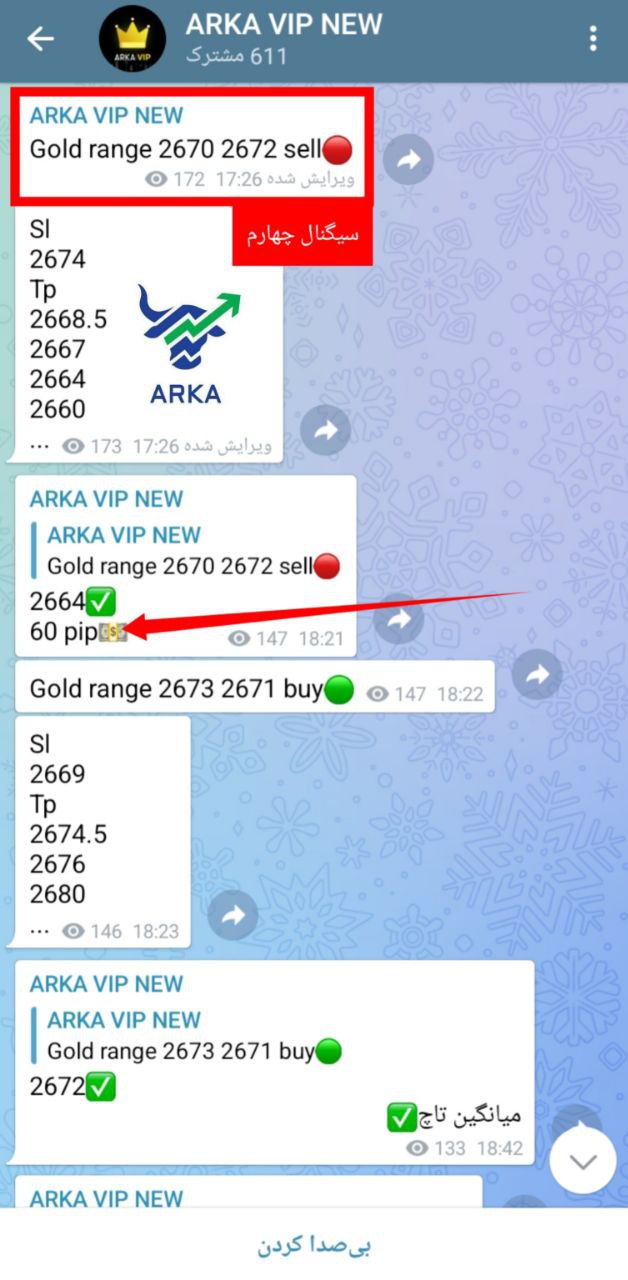Open the three-dot overflow menu
628x1280 pixels.
click(x=593, y=39)
